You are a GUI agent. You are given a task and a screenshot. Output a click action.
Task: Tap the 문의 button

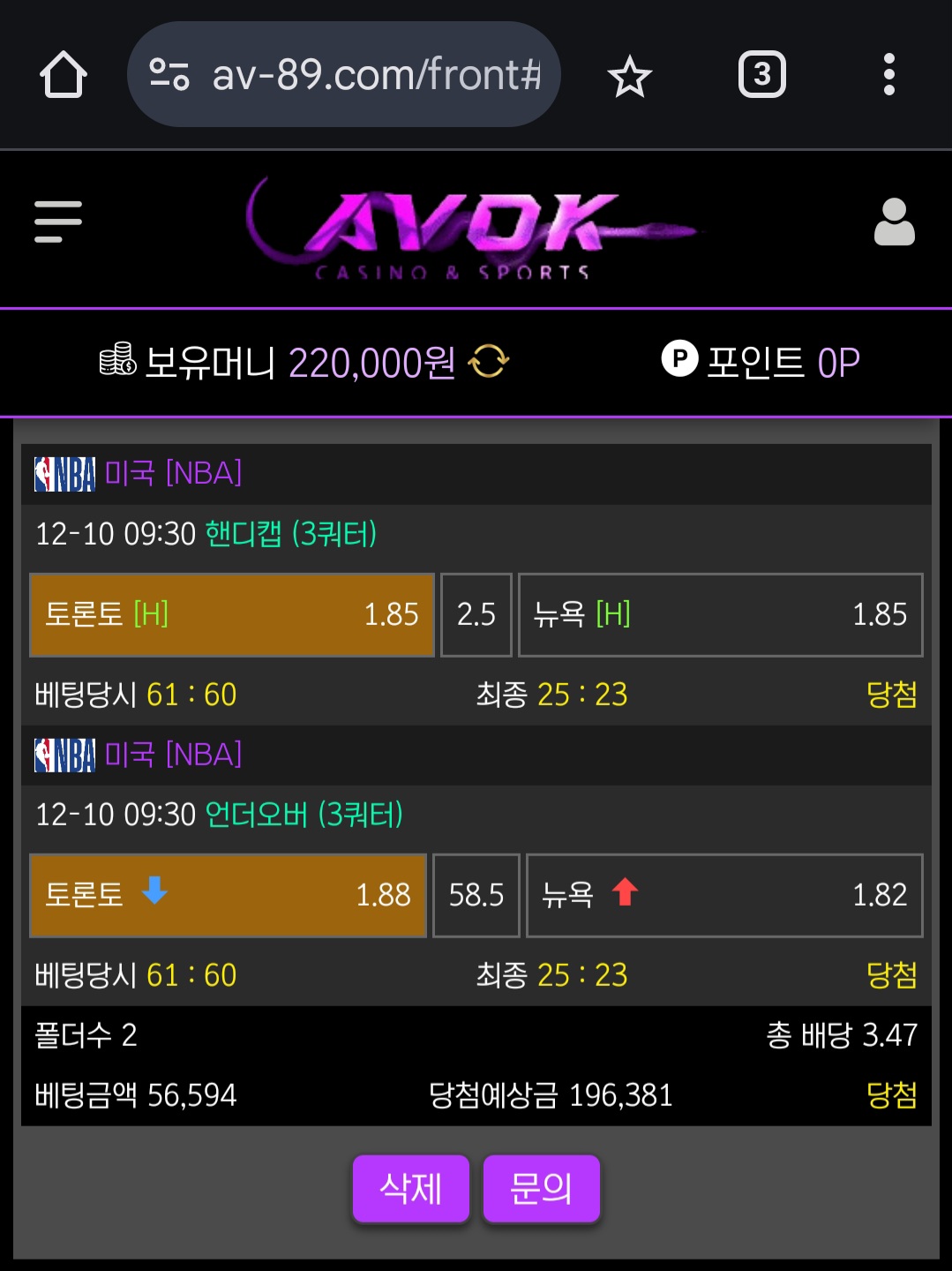541,1188
